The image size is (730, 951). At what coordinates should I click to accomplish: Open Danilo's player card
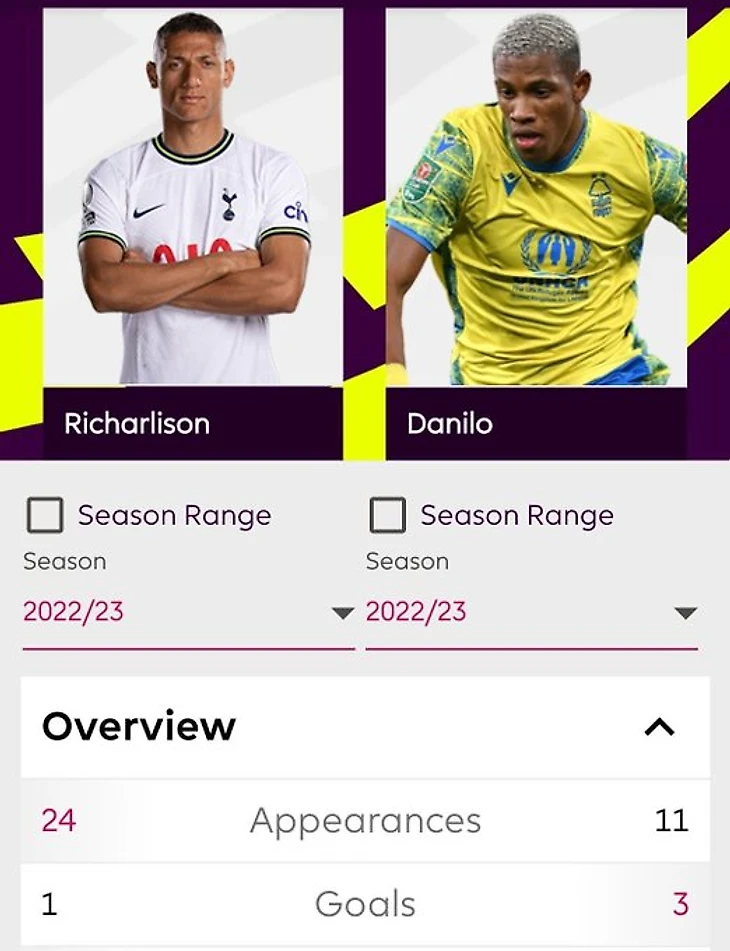tap(536, 232)
